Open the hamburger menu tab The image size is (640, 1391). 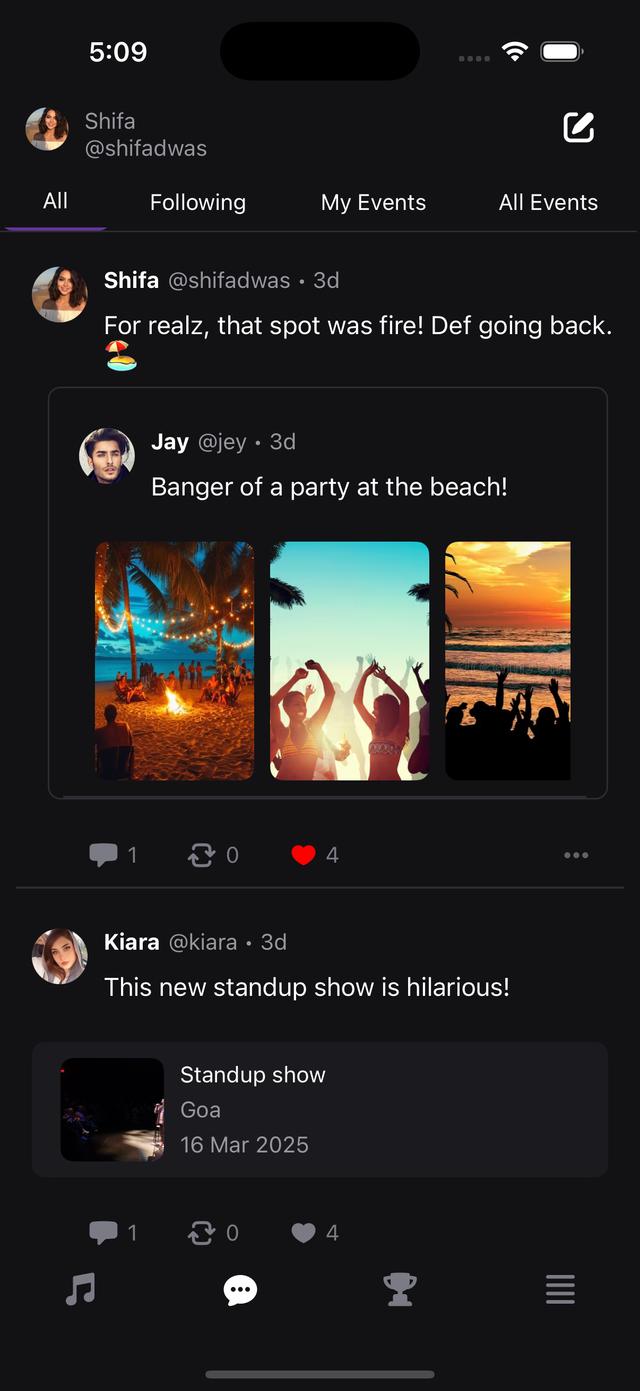(x=560, y=1290)
